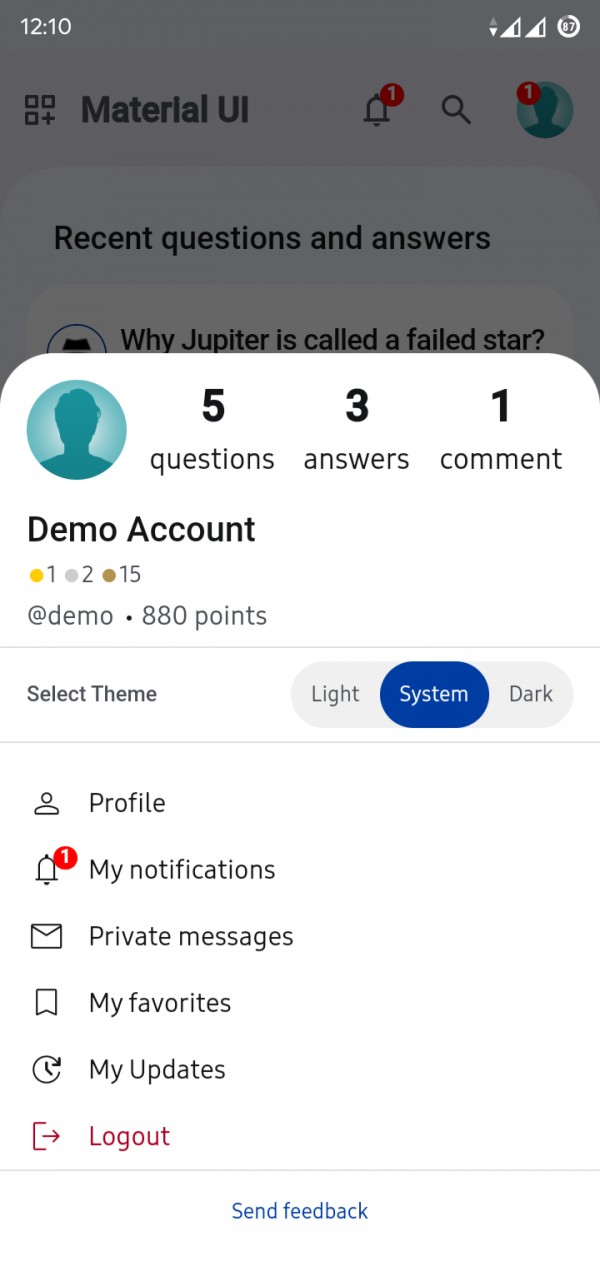This screenshot has width=600, height=1266.
Task: Go to My notifications
Action: pos(181,870)
